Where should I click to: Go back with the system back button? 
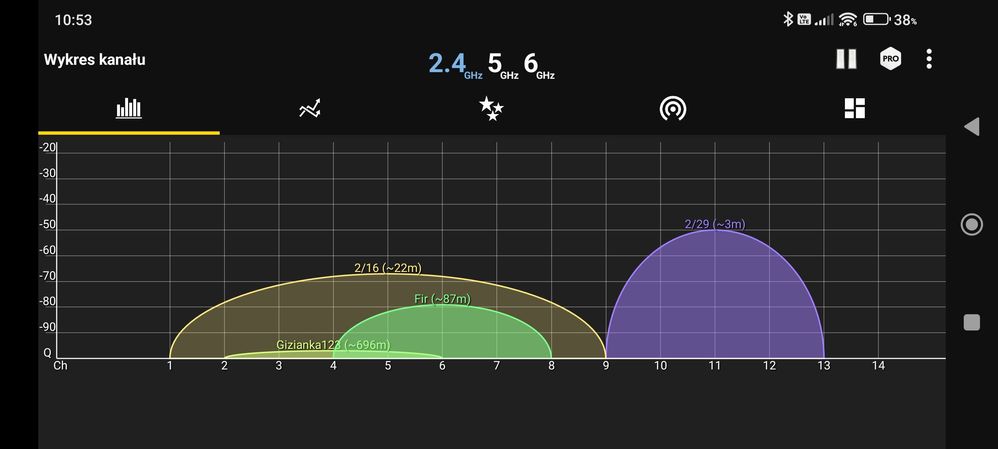[970, 127]
